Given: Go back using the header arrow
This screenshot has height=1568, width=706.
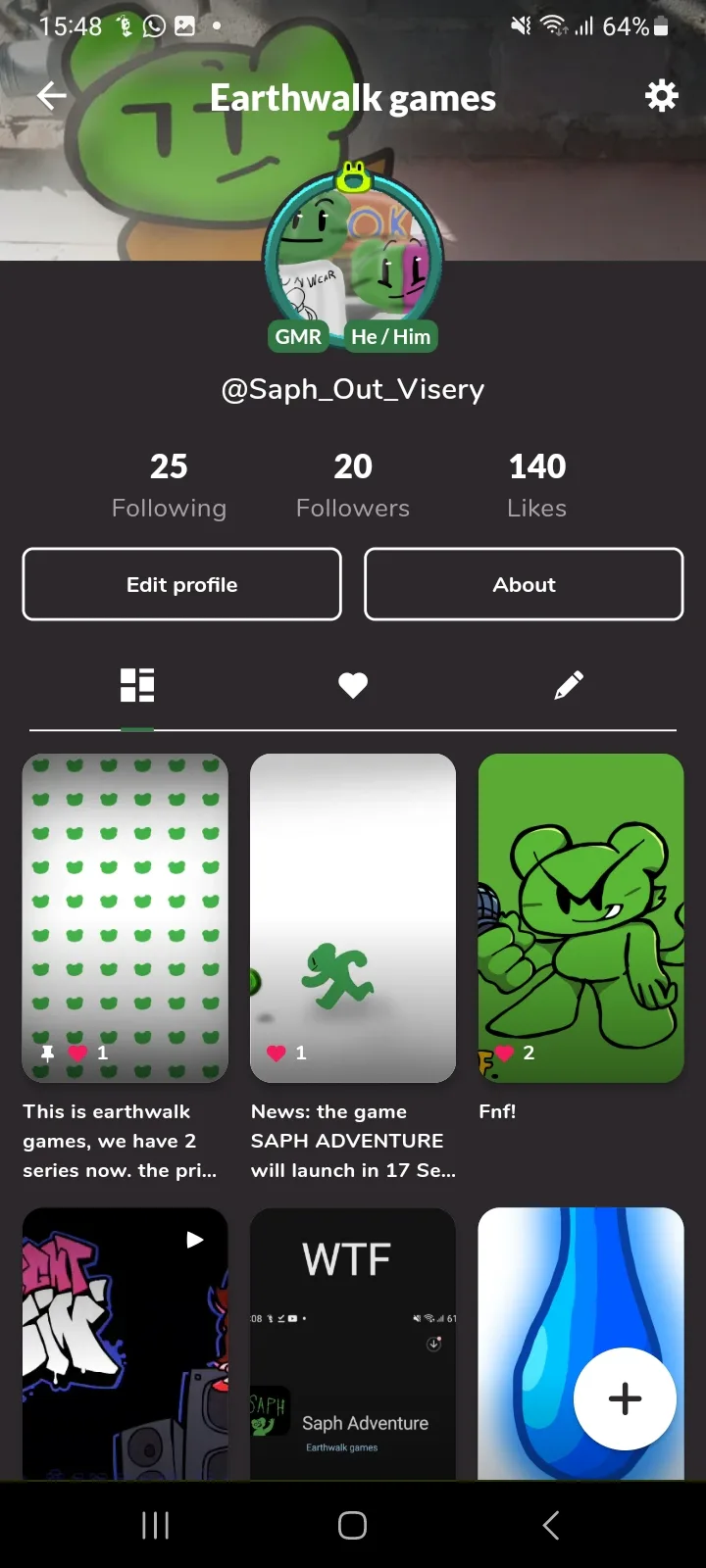Looking at the screenshot, I should point(52,96).
